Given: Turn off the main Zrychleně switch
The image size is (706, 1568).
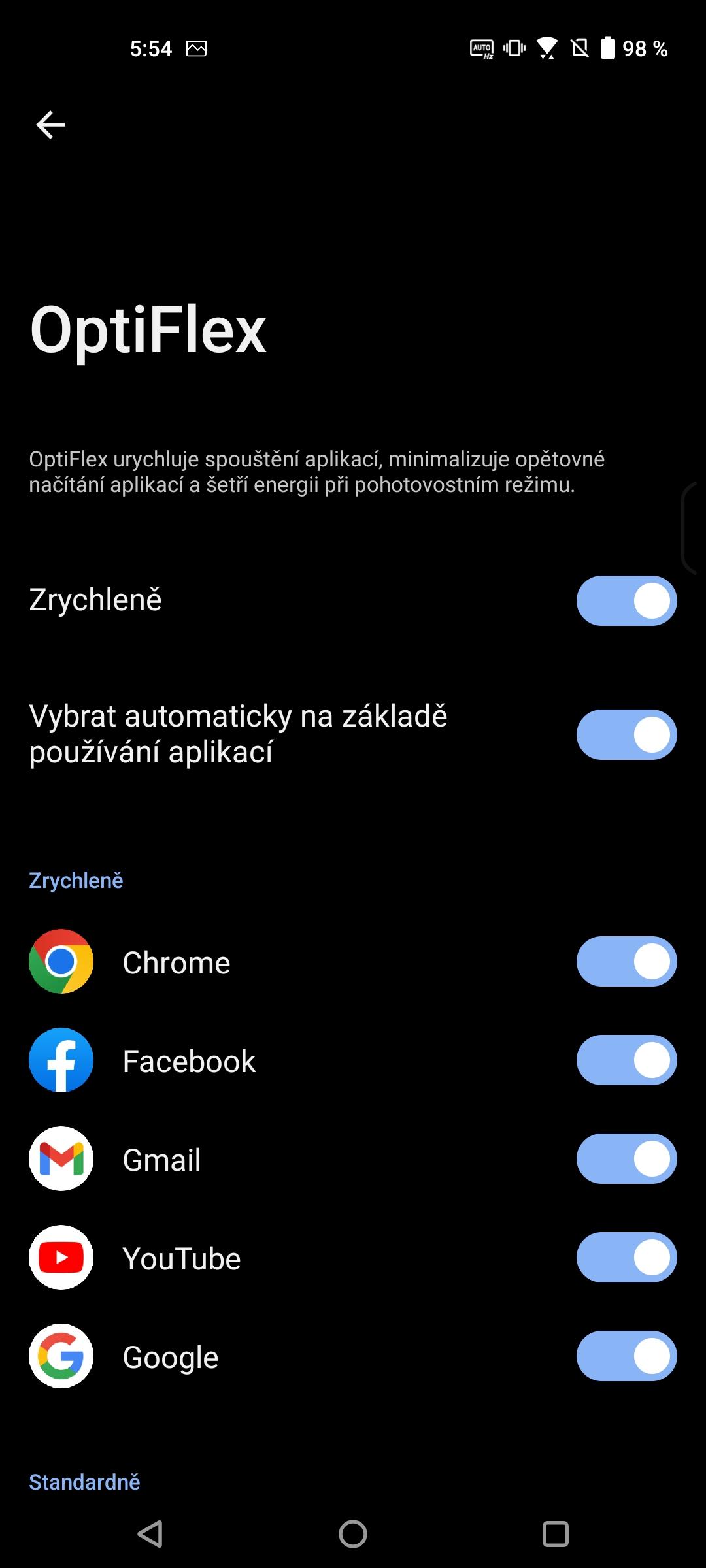Looking at the screenshot, I should click(626, 600).
